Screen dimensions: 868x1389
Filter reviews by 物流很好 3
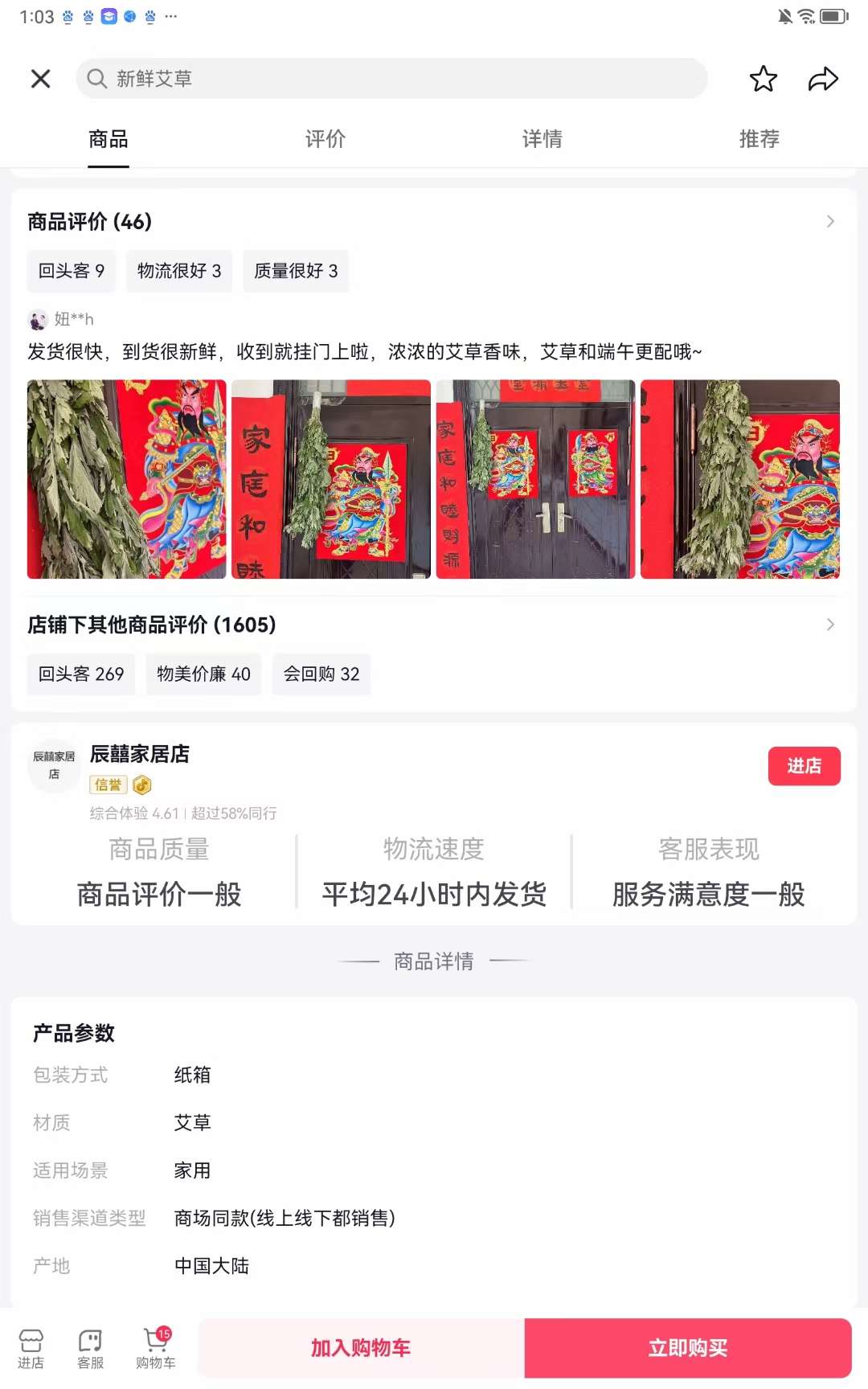[179, 271]
